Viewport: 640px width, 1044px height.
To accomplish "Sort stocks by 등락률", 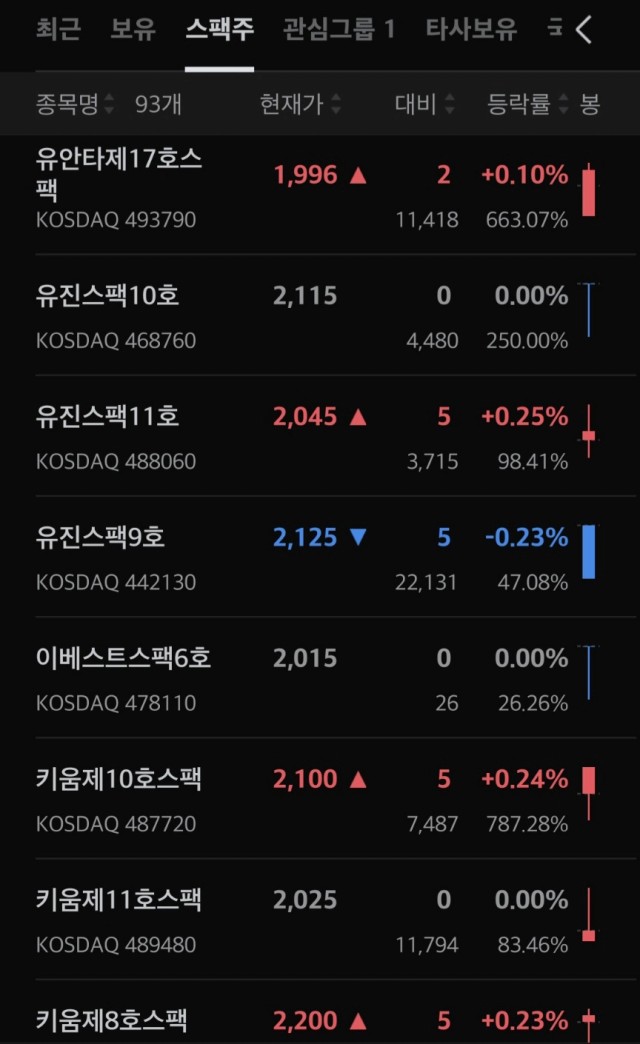I will (x=527, y=104).
